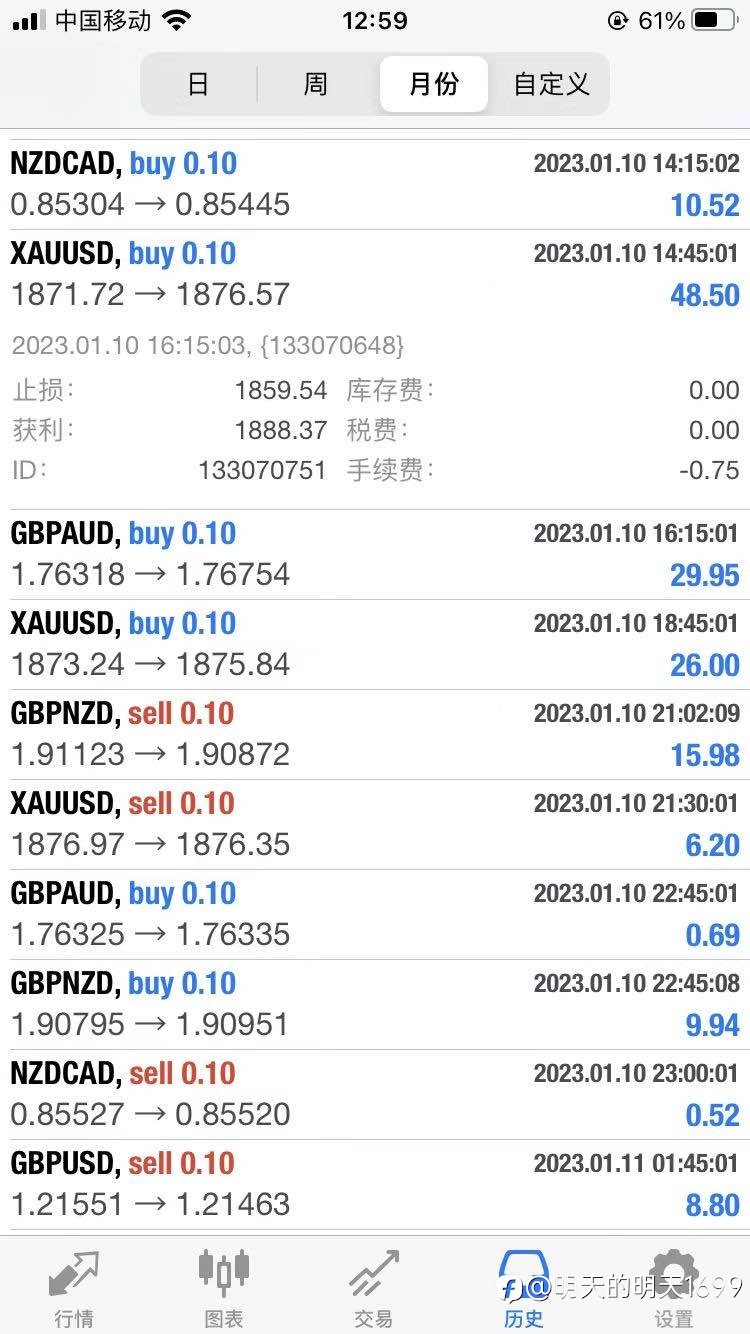Switch to the 日 period tab
Screen dimensions: 750x1334
(198, 84)
